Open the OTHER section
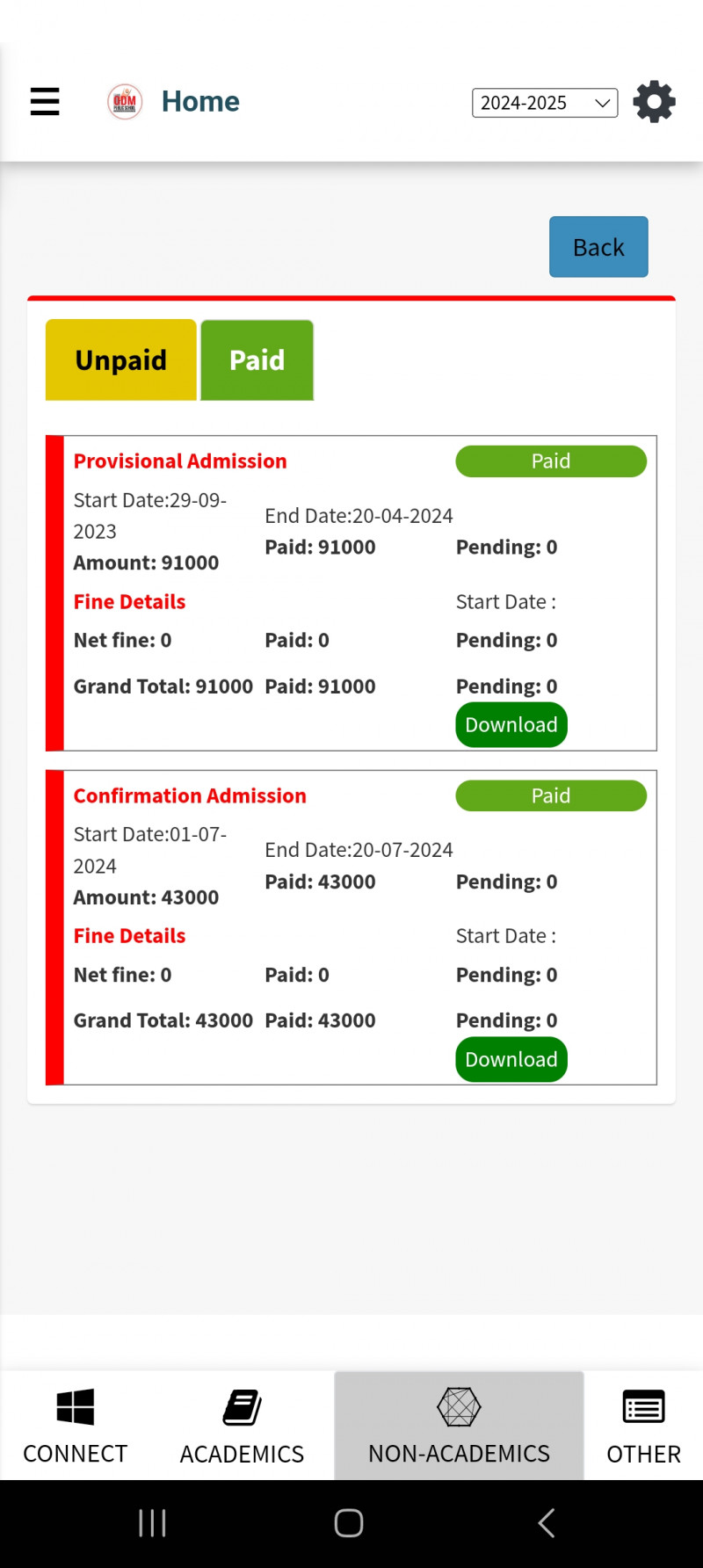 click(643, 1426)
